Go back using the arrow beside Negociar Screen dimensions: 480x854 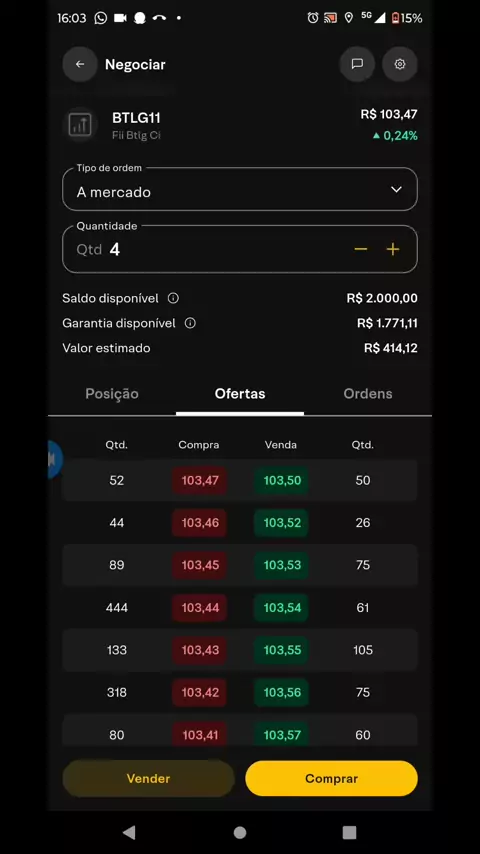(x=80, y=64)
